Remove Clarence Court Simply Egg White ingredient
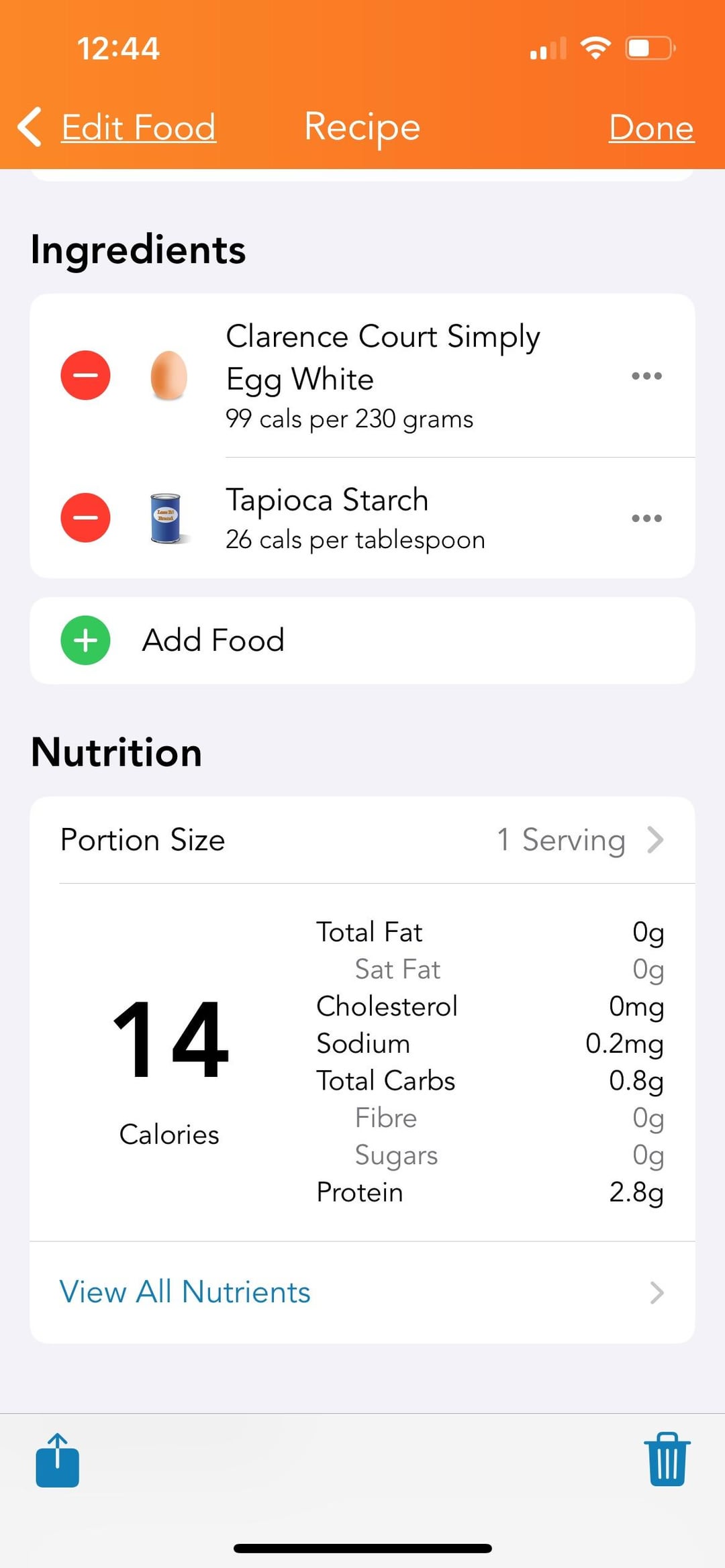Viewport: 725px width, 1568px height. coord(85,376)
